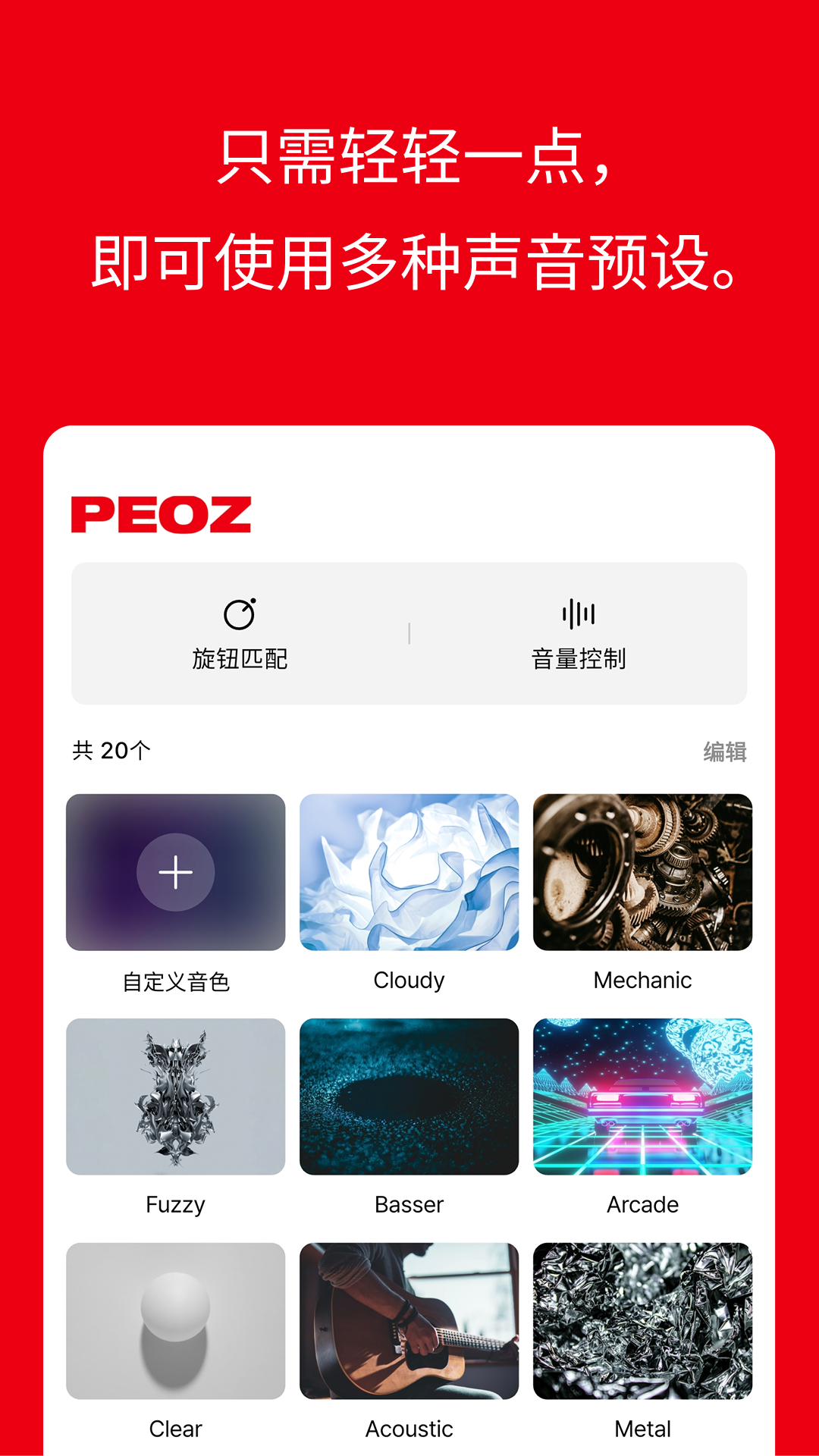Choose the Basser preset
This screenshot has width=819, height=1456.
pos(409,1097)
